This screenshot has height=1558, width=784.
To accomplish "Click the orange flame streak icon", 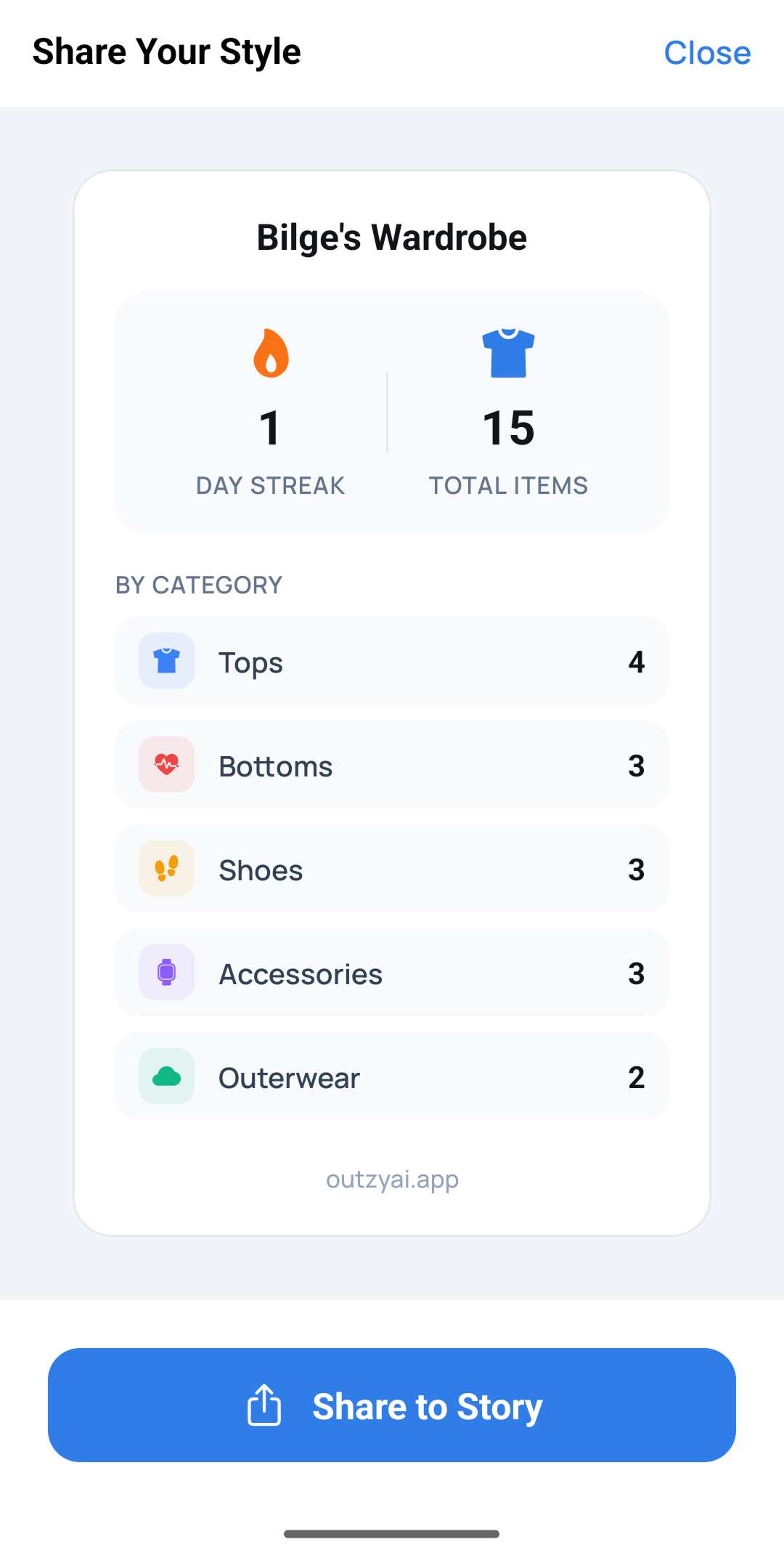I will (270, 353).
